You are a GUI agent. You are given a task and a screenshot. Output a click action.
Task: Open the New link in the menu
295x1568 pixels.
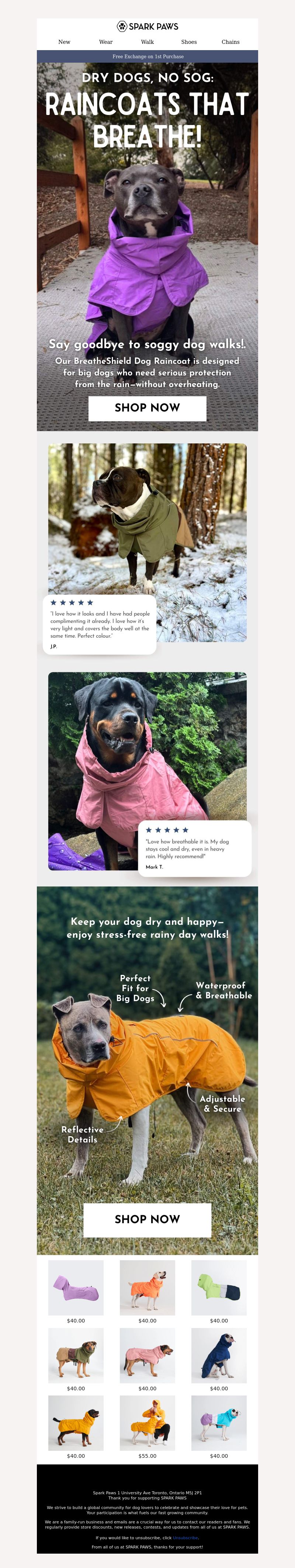pyautogui.click(x=64, y=42)
